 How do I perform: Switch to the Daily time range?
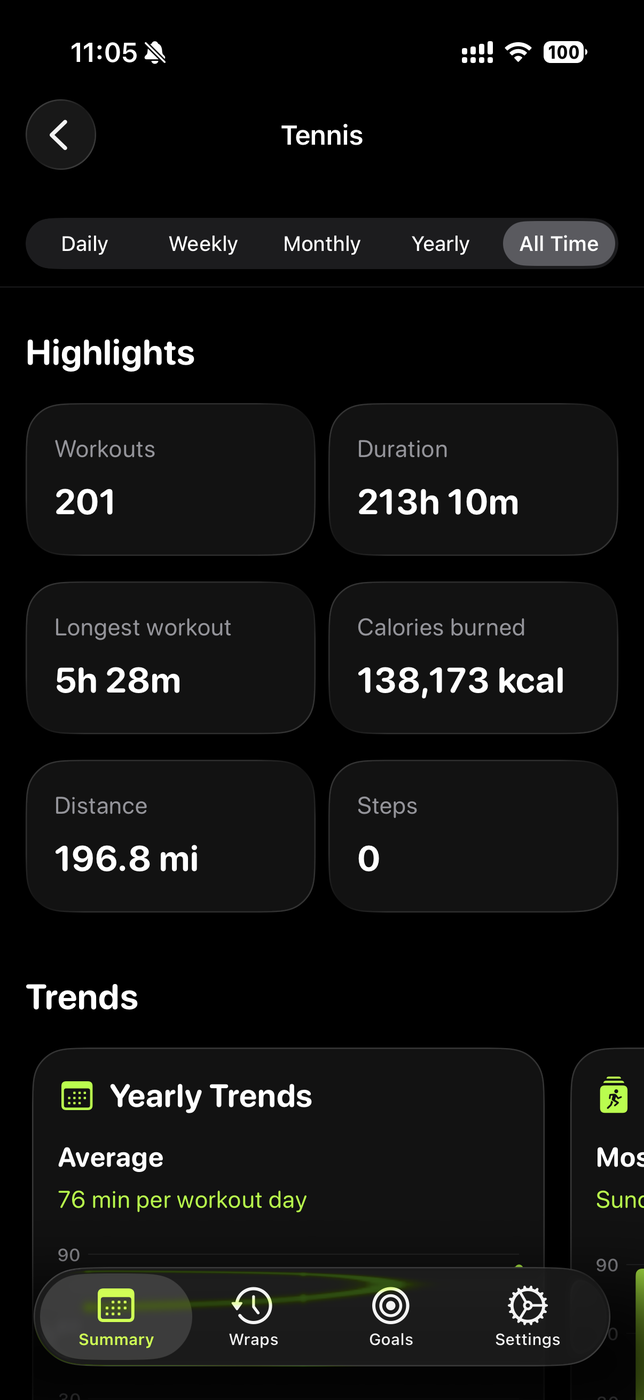tap(84, 244)
